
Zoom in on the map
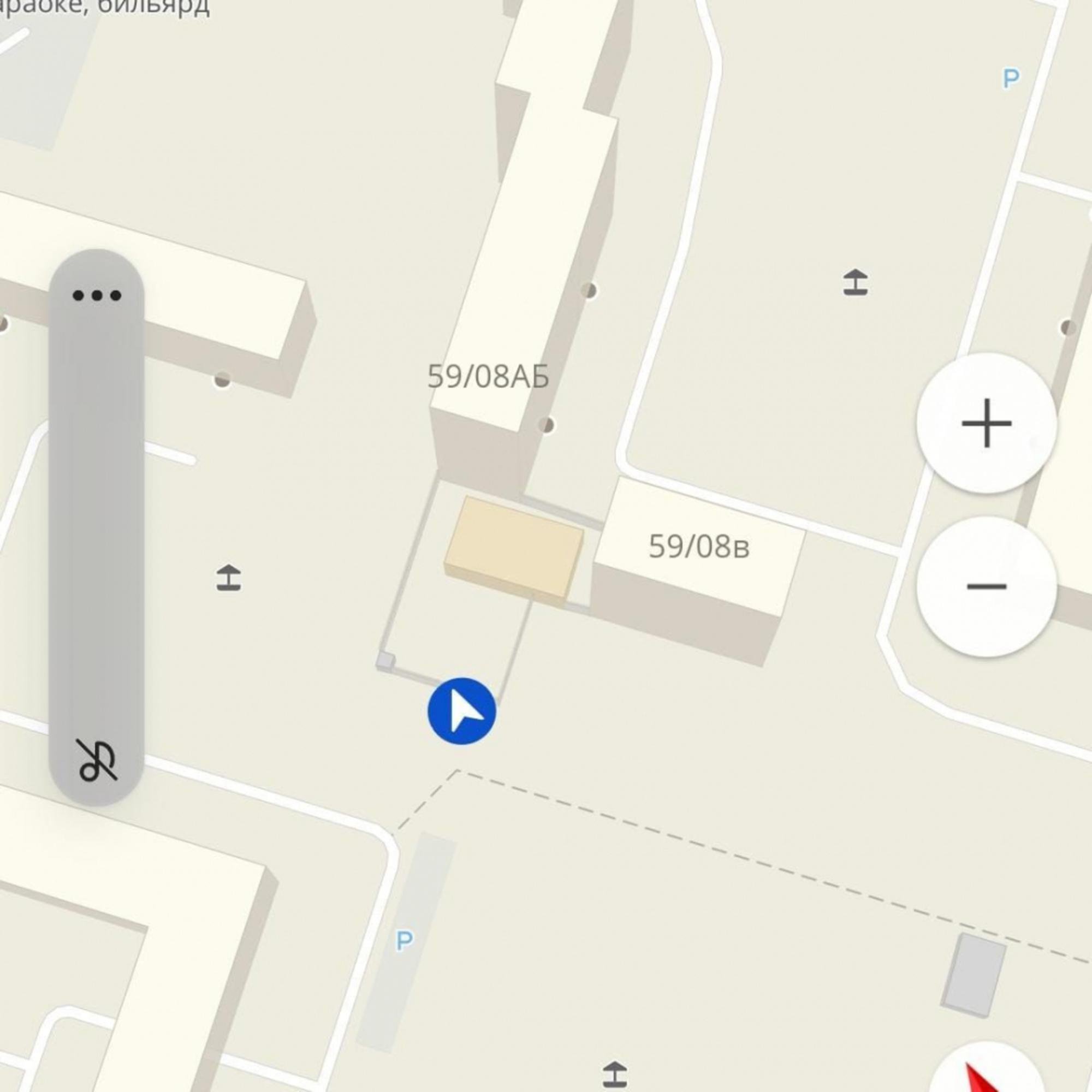click(986, 423)
